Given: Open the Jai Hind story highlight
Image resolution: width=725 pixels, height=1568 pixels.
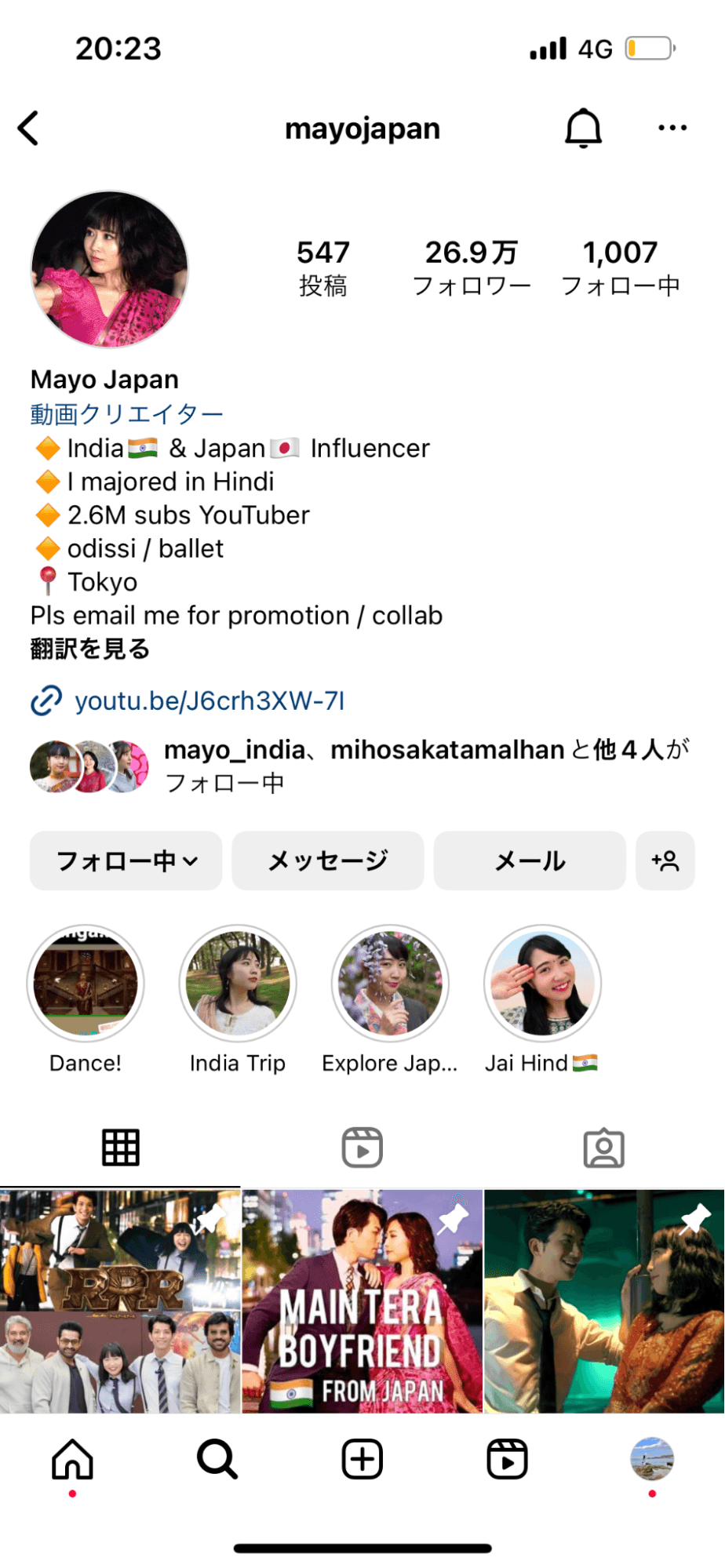Looking at the screenshot, I should click(x=542, y=983).
